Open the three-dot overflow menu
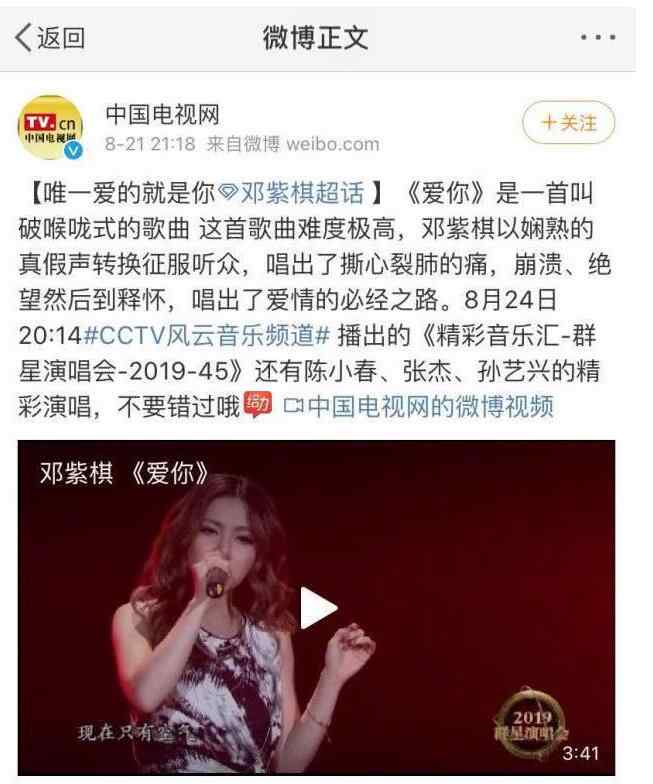This screenshot has width=653, height=784. coord(597,38)
